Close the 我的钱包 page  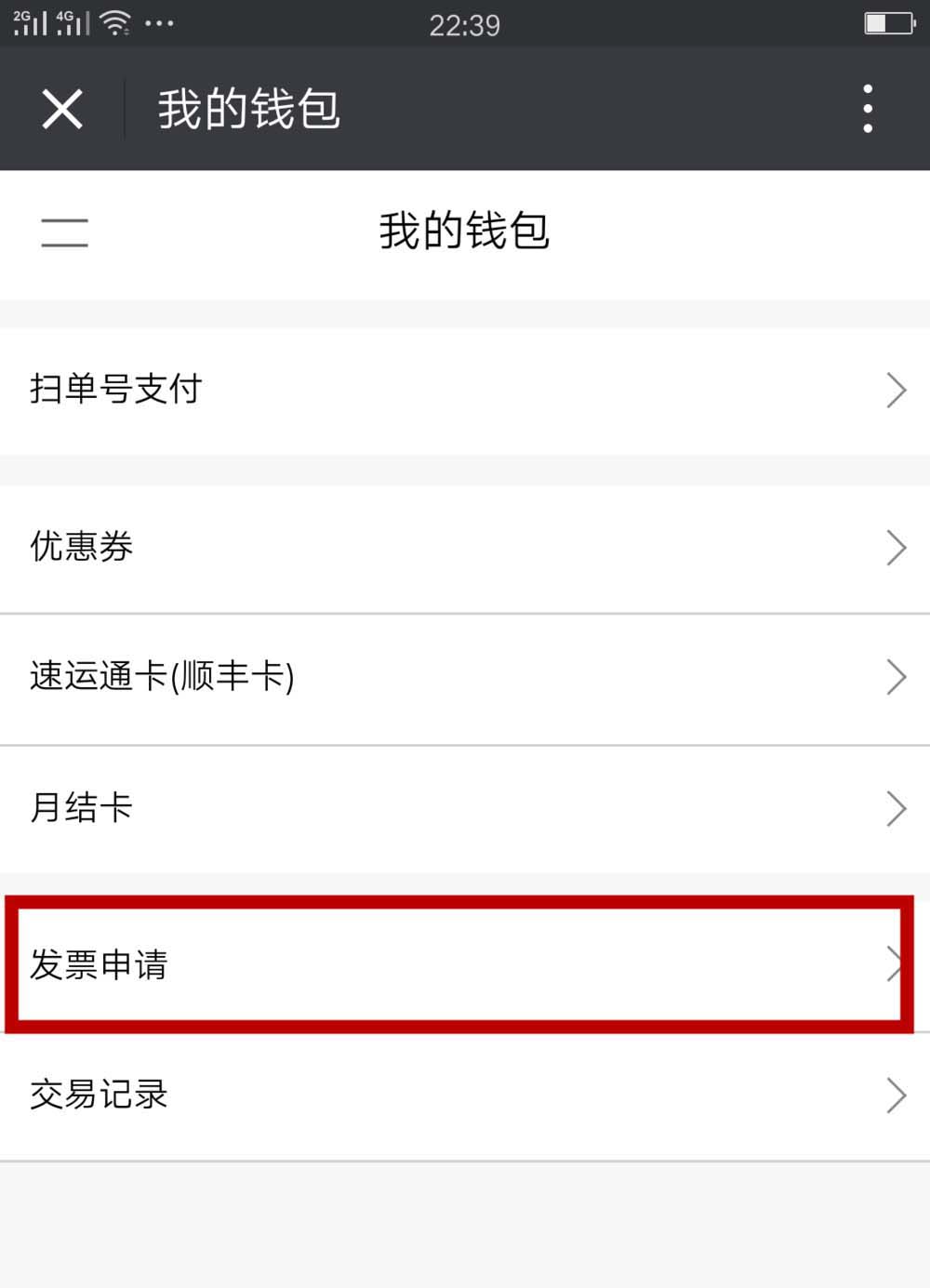tap(62, 109)
